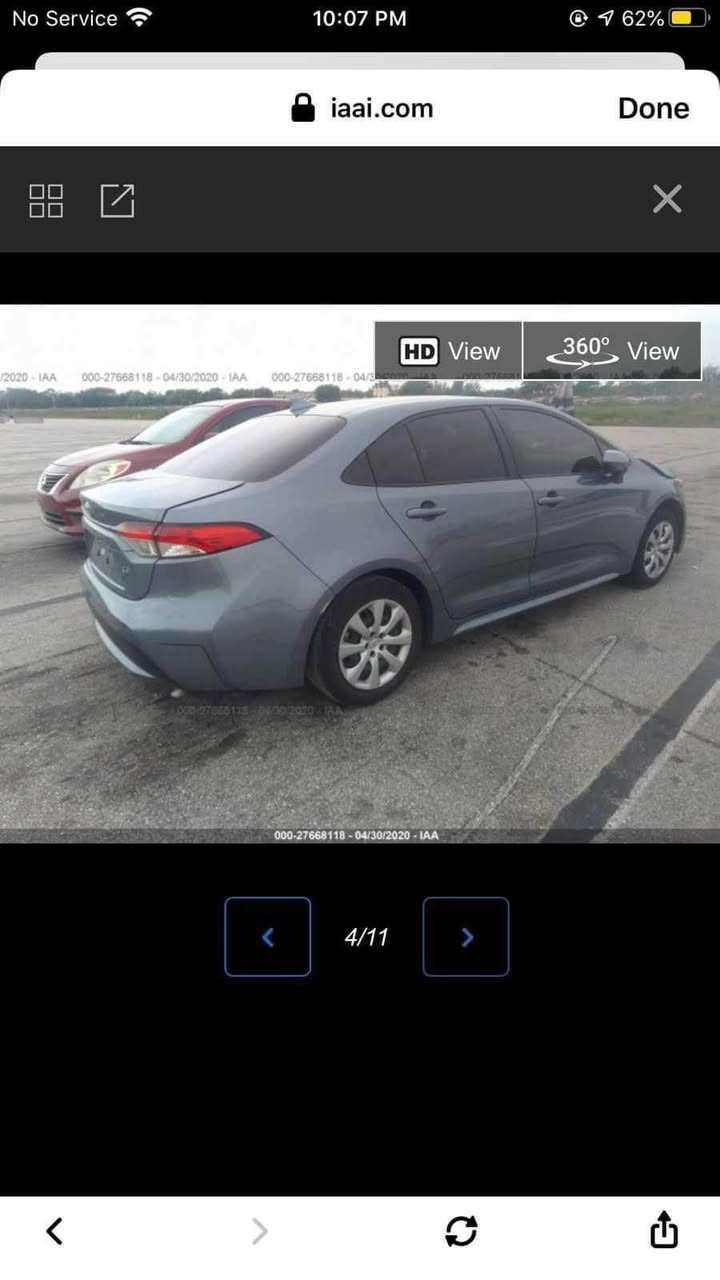Share this page
This screenshot has height=1280, width=720.
pyautogui.click(x=664, y=1230)
